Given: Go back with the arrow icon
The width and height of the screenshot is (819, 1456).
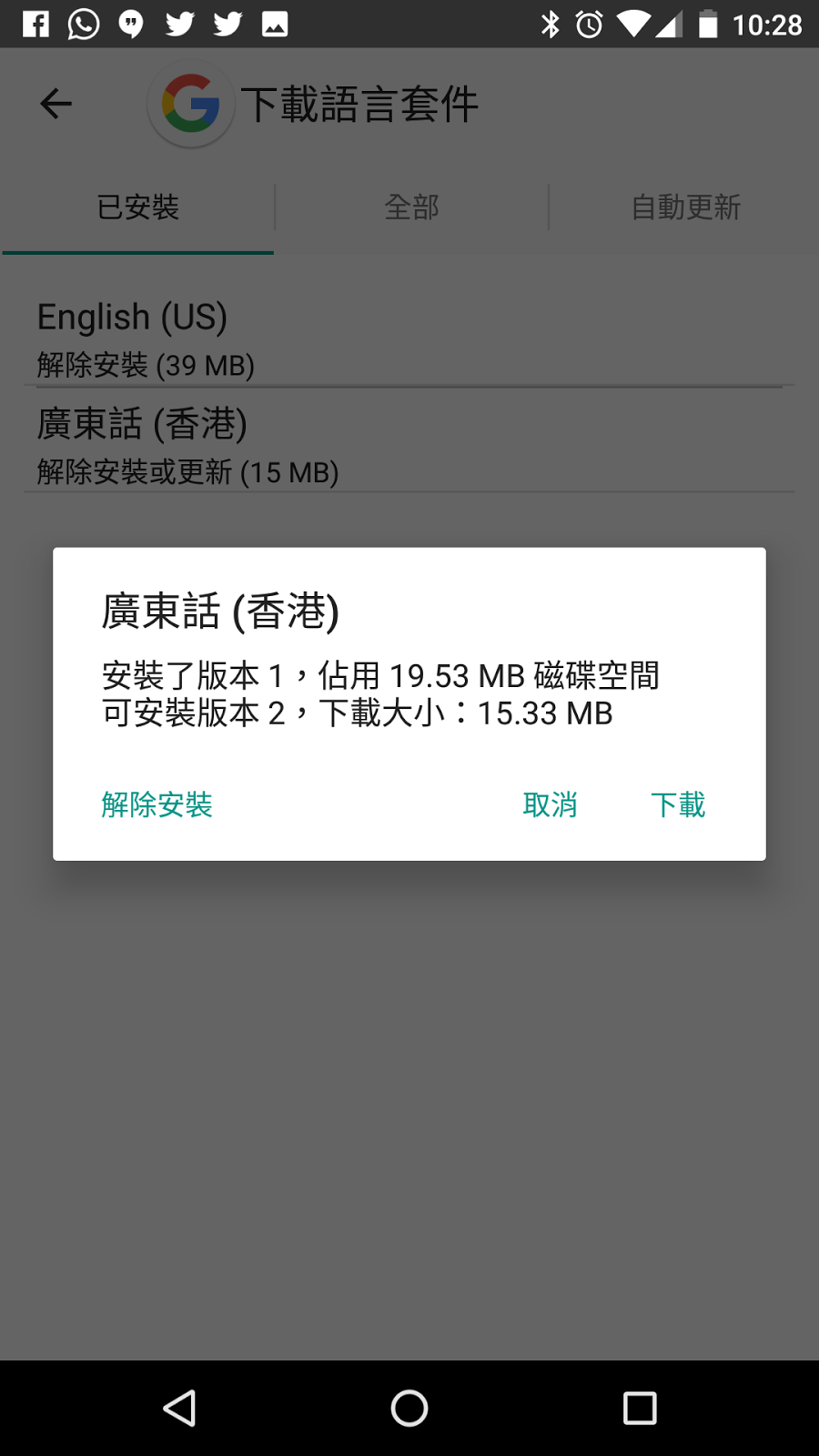Looking at the screenshot, I should pos(56,104).
